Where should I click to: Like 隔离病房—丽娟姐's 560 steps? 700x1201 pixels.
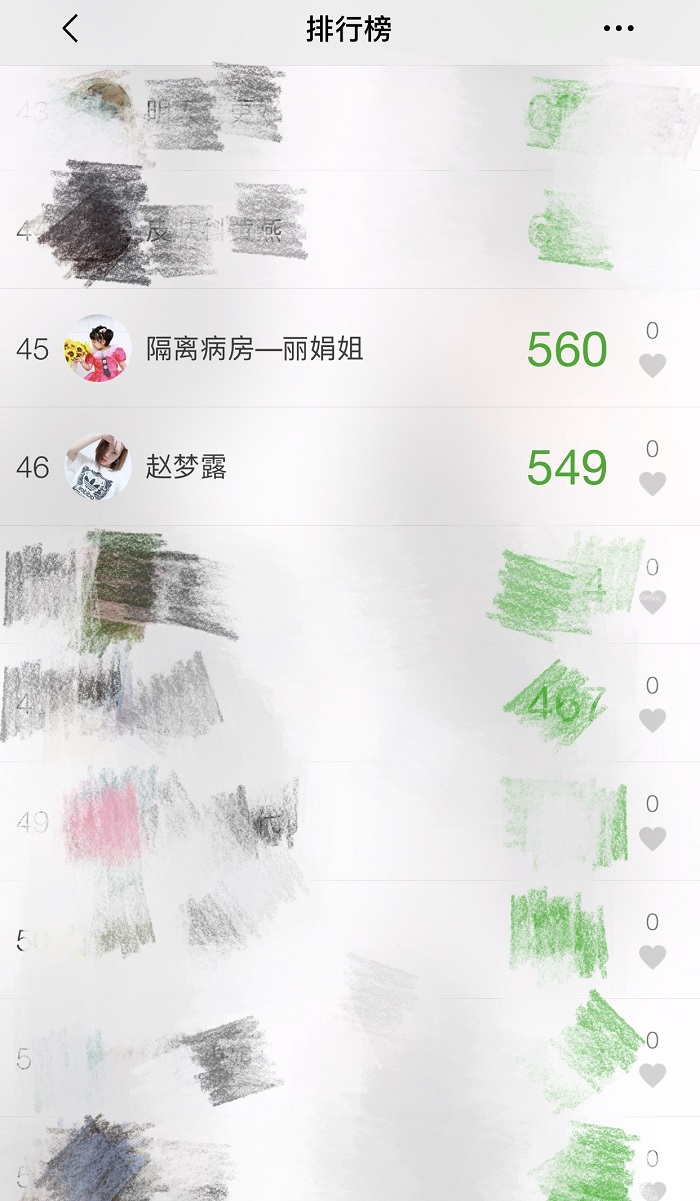click(x=652, y=365)
